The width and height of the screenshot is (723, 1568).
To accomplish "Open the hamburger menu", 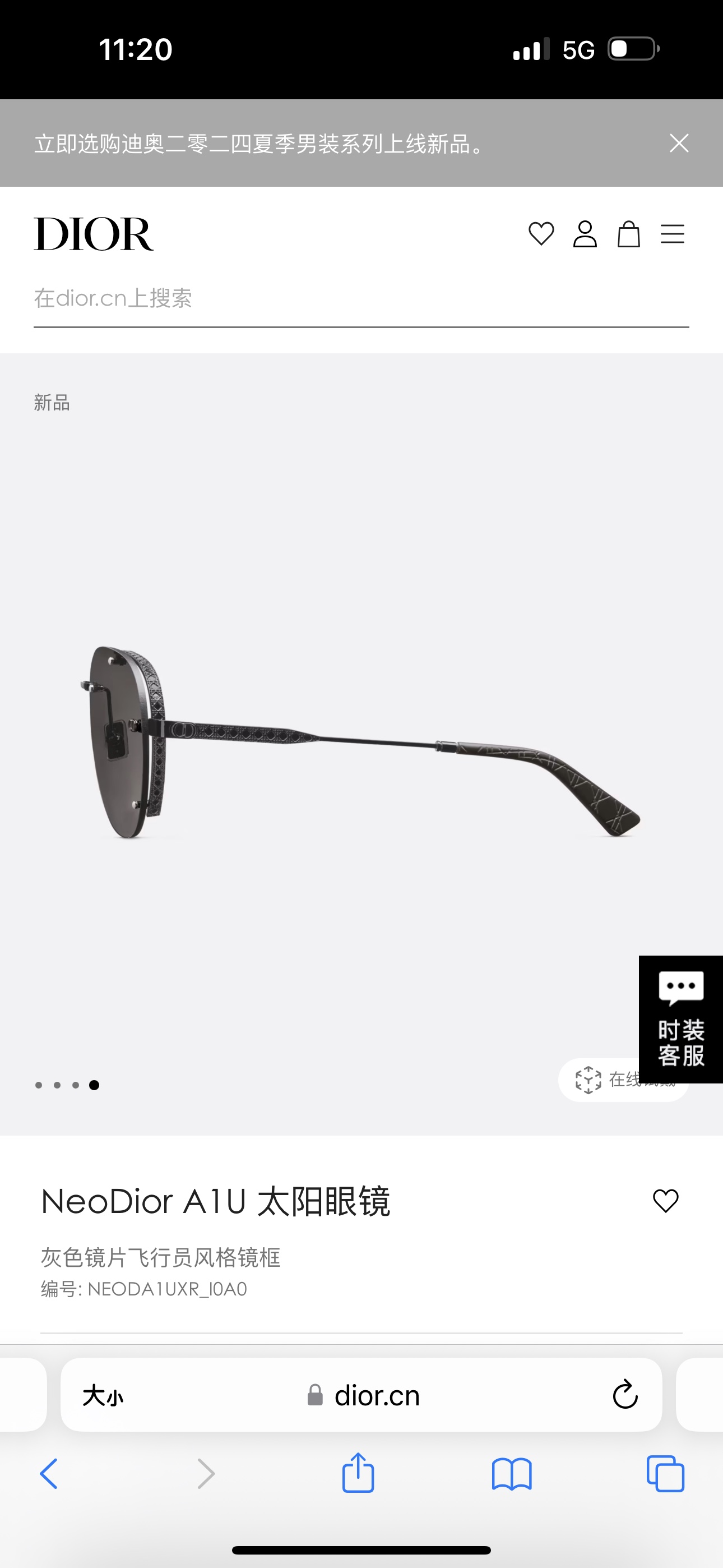I will point(673,234).
